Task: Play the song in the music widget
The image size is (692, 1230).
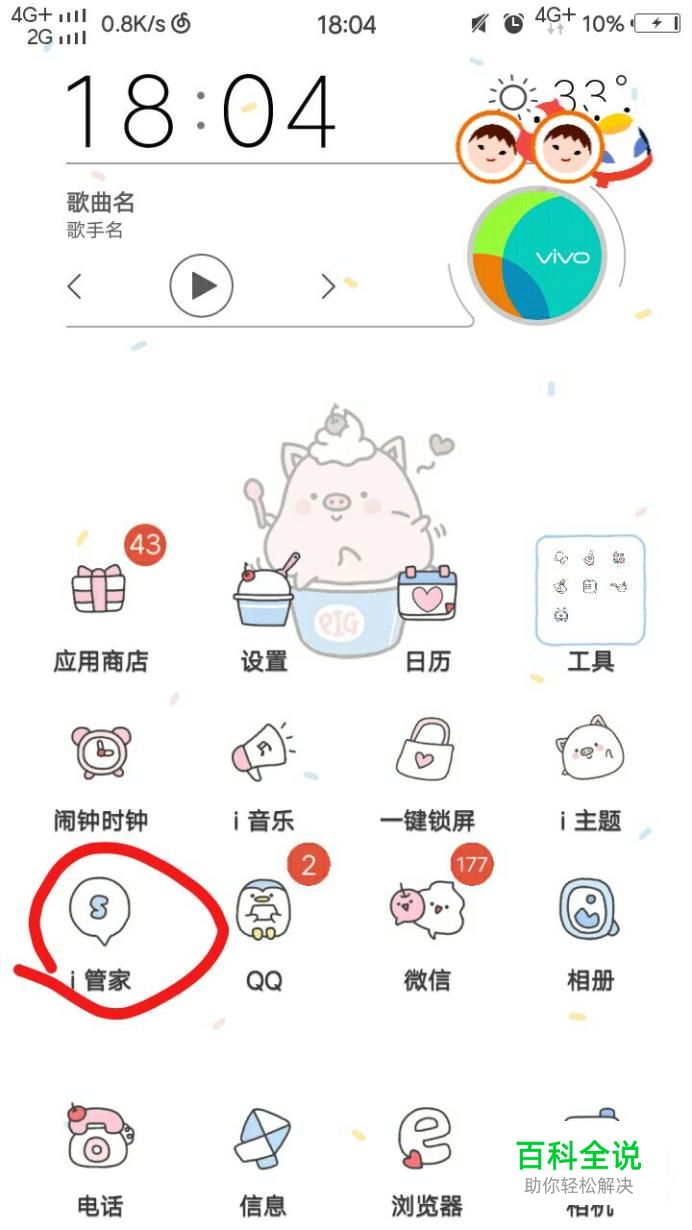Action: (x=201, y=286)
